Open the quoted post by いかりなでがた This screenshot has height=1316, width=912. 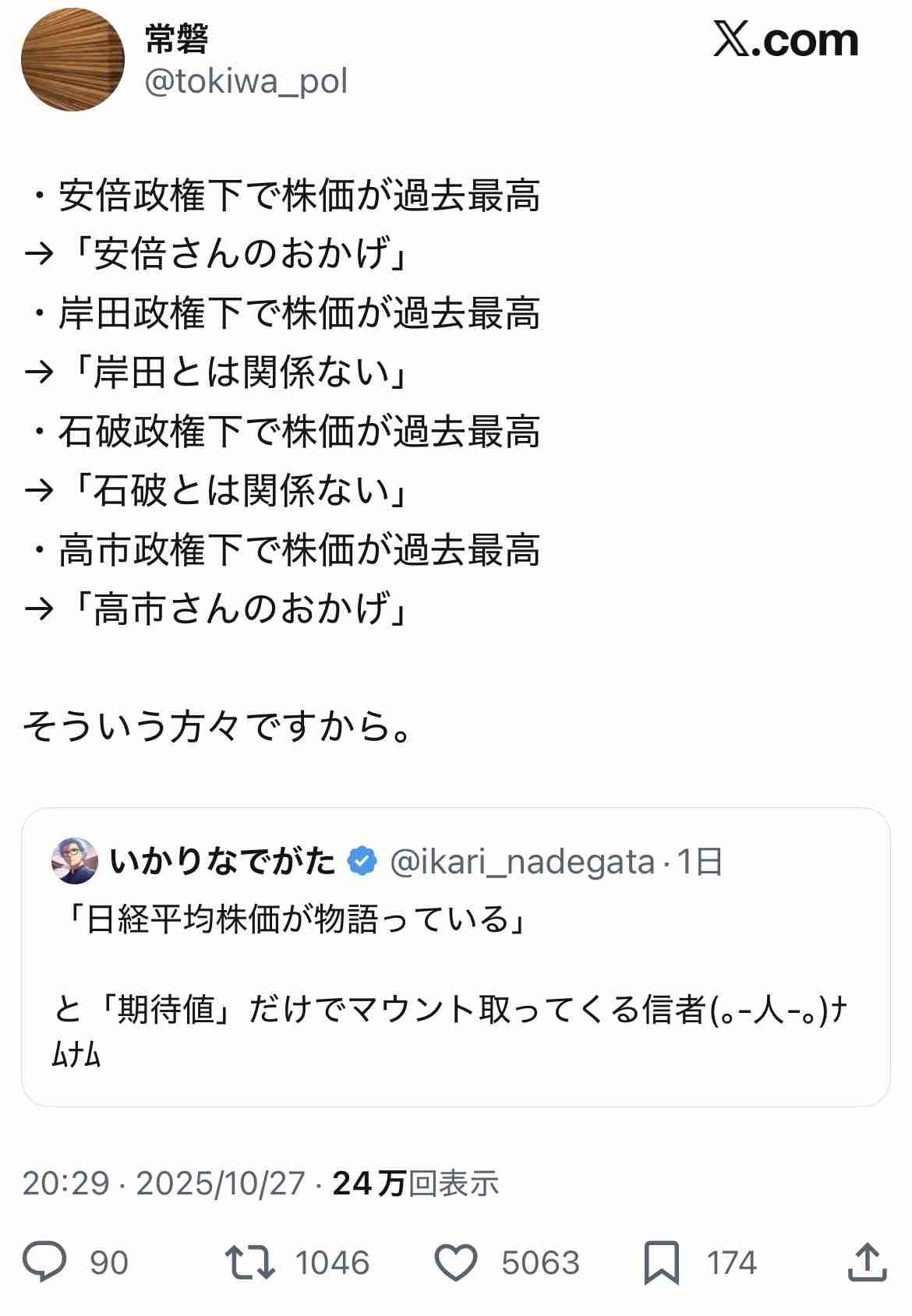[455, 966]
